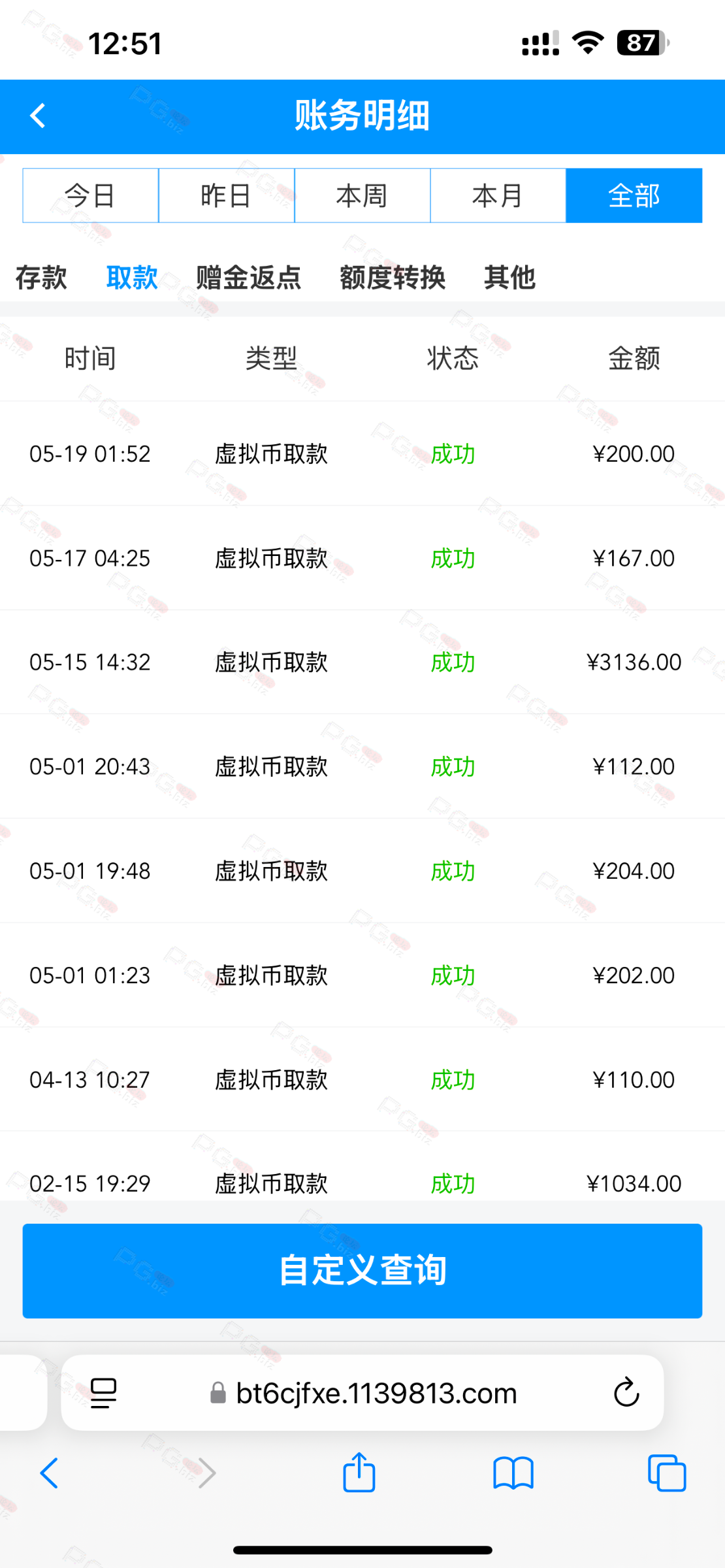Open Safari bookmarks

pyautogui.click(x=513, y=1474)
